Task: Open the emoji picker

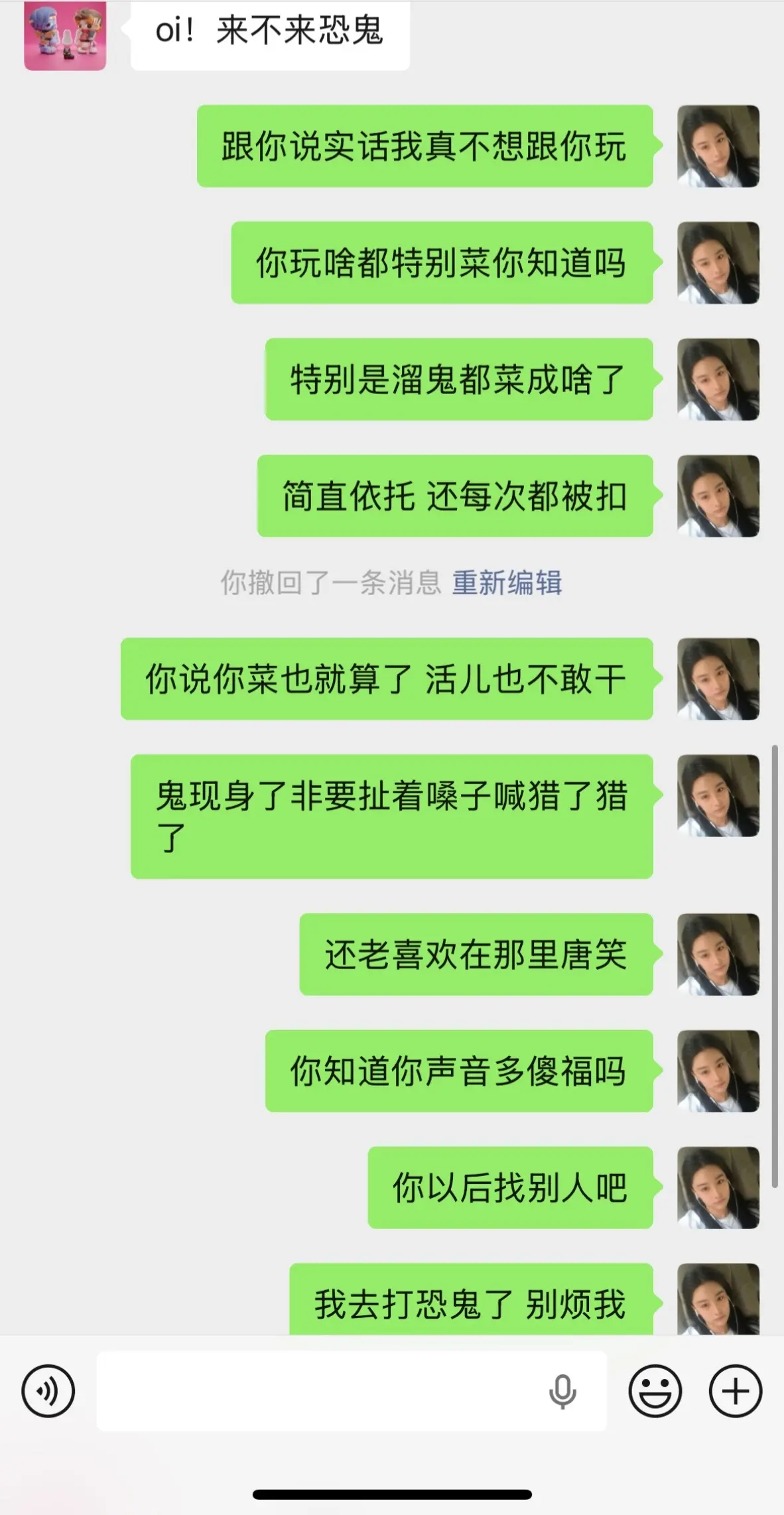Action: (x=655, y=1391)
